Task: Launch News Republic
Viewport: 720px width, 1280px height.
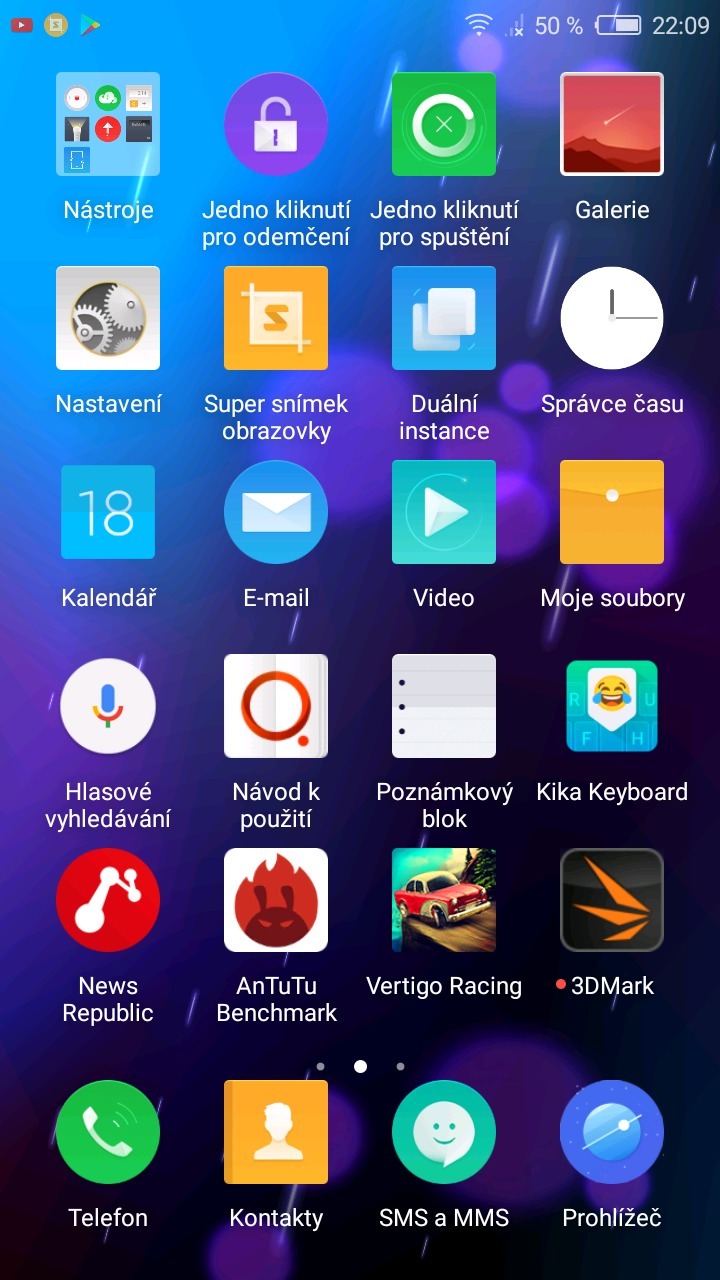Action: click(107, 900)
